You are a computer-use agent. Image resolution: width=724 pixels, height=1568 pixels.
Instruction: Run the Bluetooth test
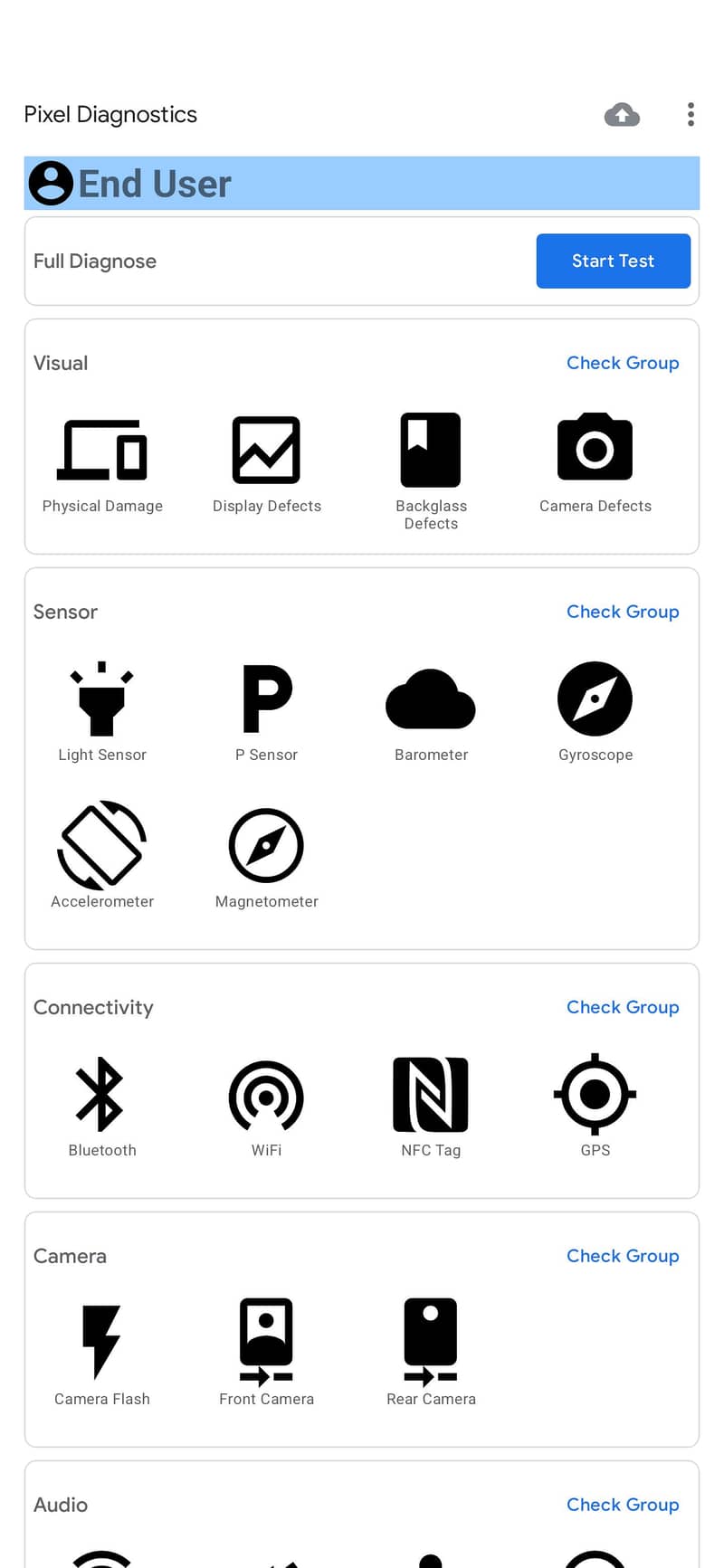point(102,1107)
